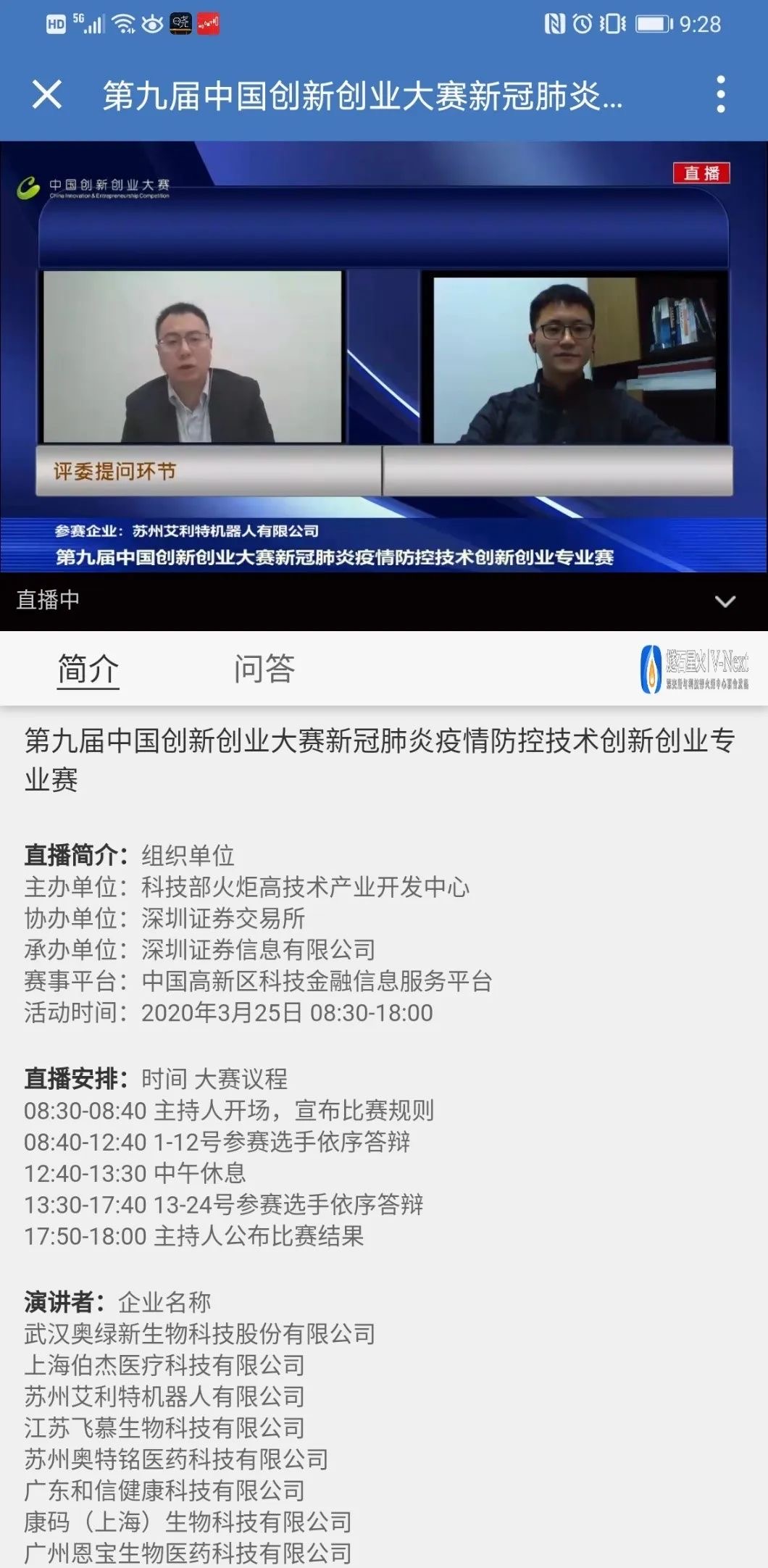Select the 简介 tab
Image resolution: width=768 pixels, height=1568 pixels.
coord(88,668)
